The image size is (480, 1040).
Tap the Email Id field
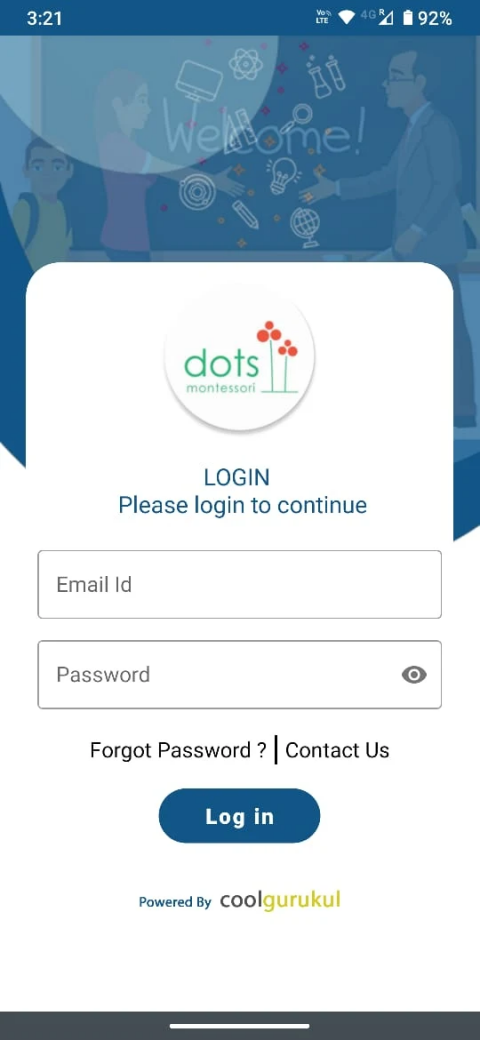[x=239, y=584]
